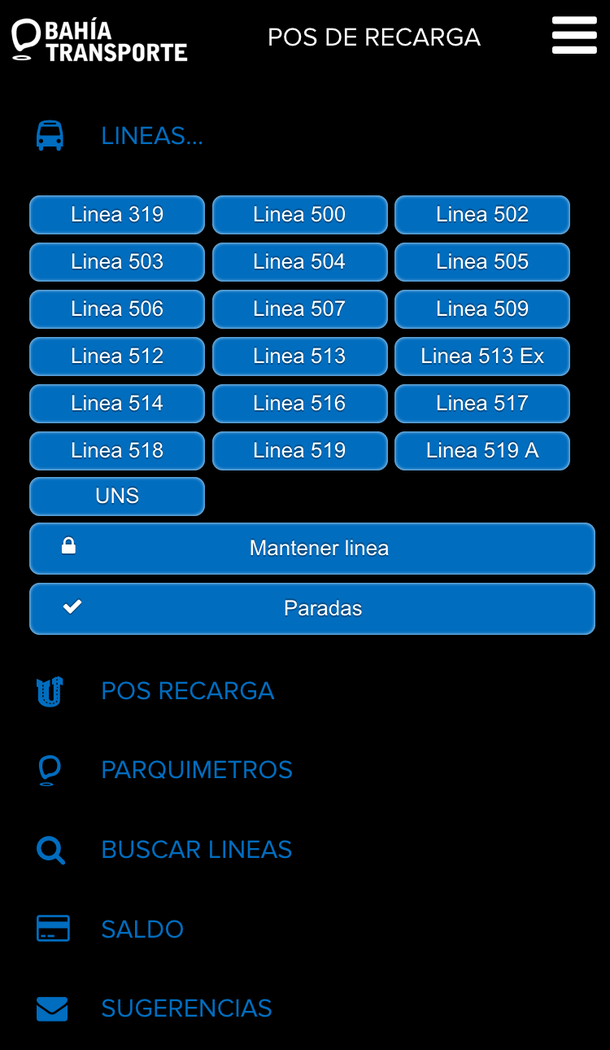Screen dimensions: 610x1050
Task: Tap Linea 506
Action: coord(117,309)
